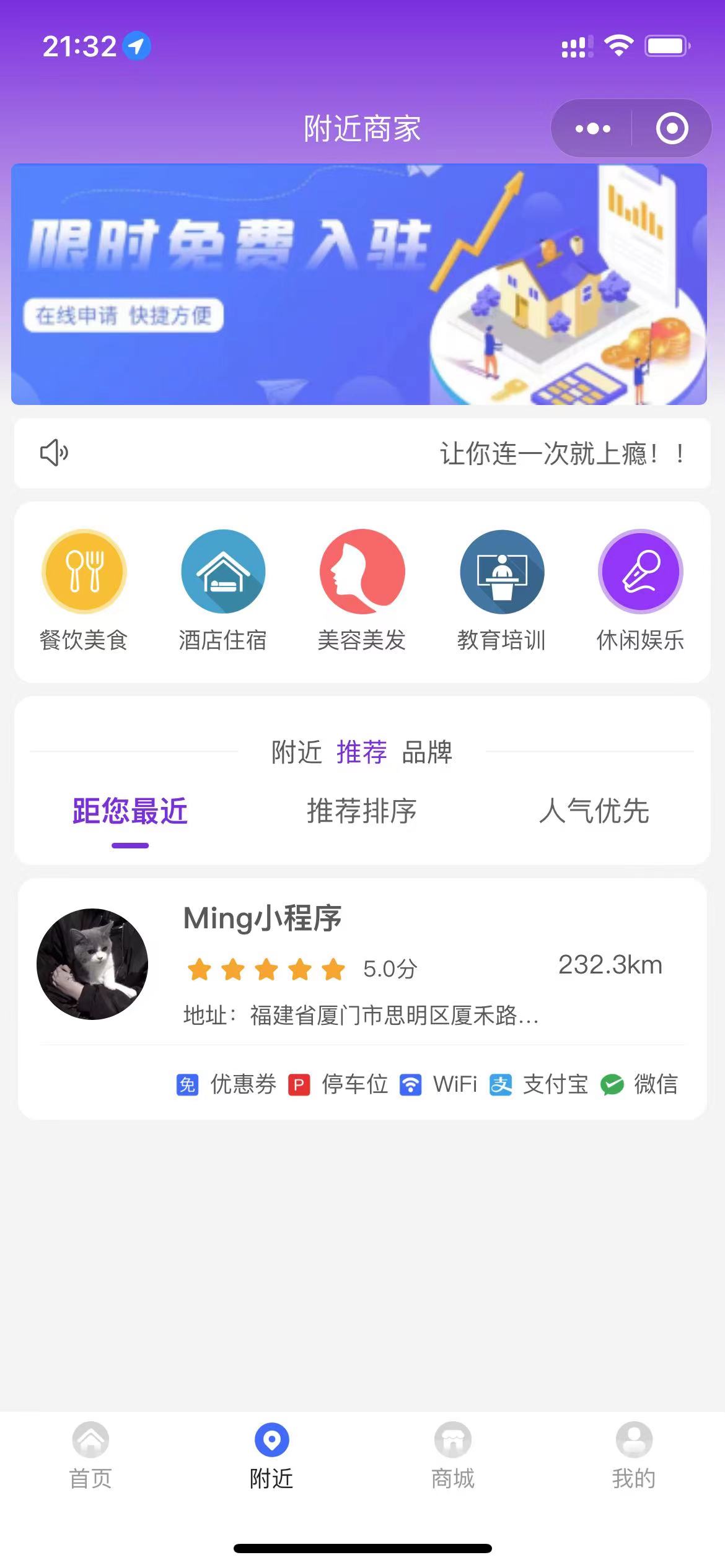
Task: Switch to the 商城 tab
Action: tap(453, 1455)
